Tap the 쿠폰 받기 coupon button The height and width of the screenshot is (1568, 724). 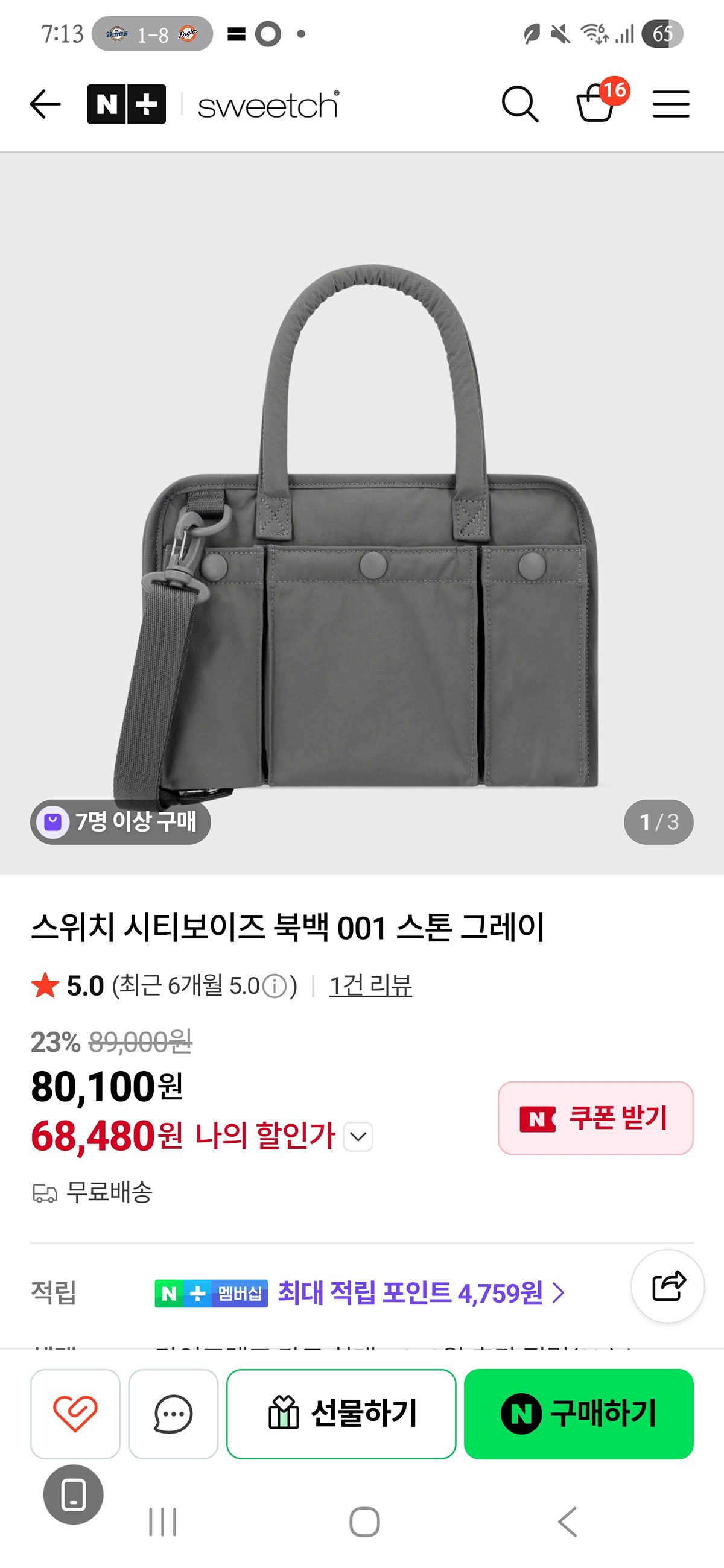coord(595,1118)
